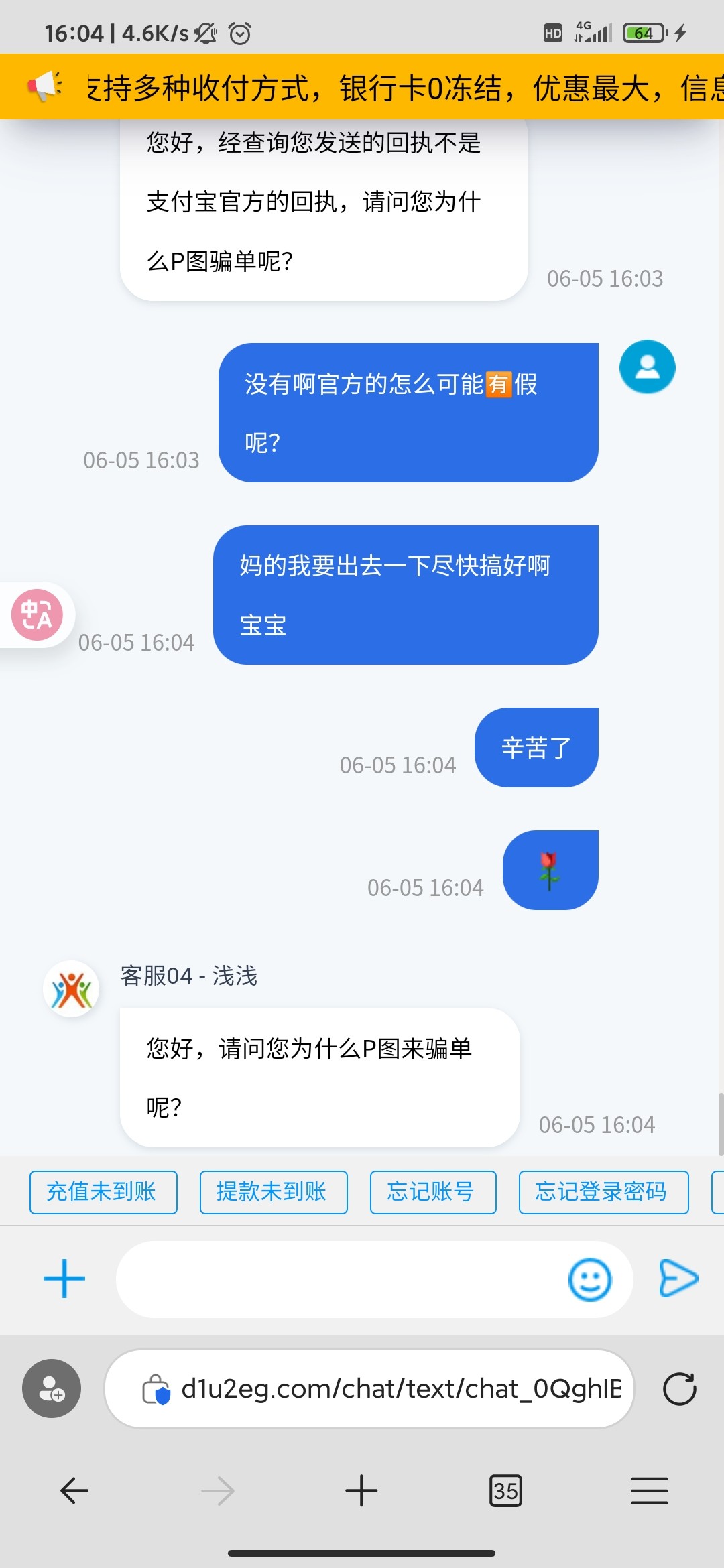Image resolution: width=724 pixels, height=1568 pixels.
Task: Open the browser account icon
Action: pyautogui.click(x=52, y=1388)
